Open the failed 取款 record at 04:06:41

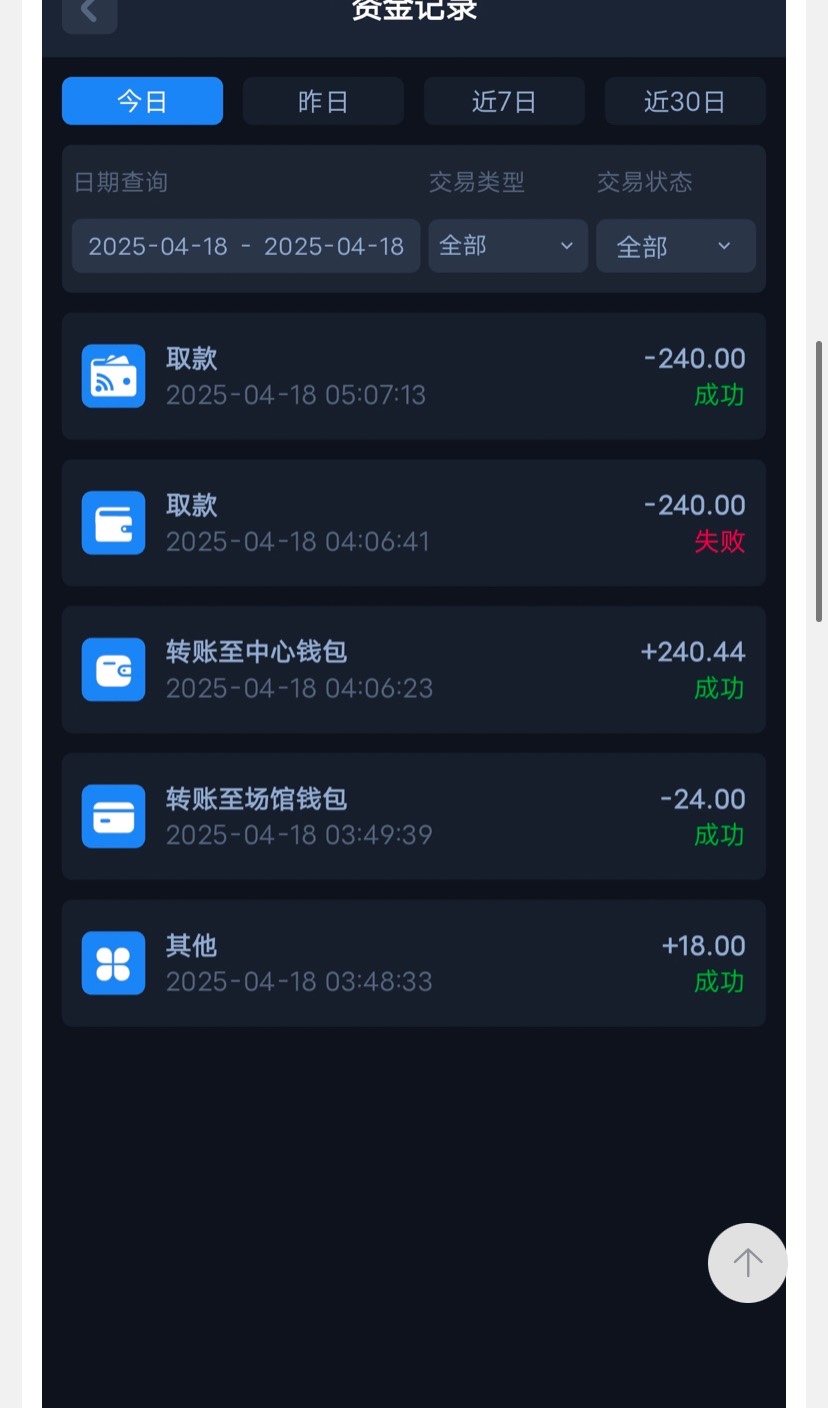[x=413, y=523]
